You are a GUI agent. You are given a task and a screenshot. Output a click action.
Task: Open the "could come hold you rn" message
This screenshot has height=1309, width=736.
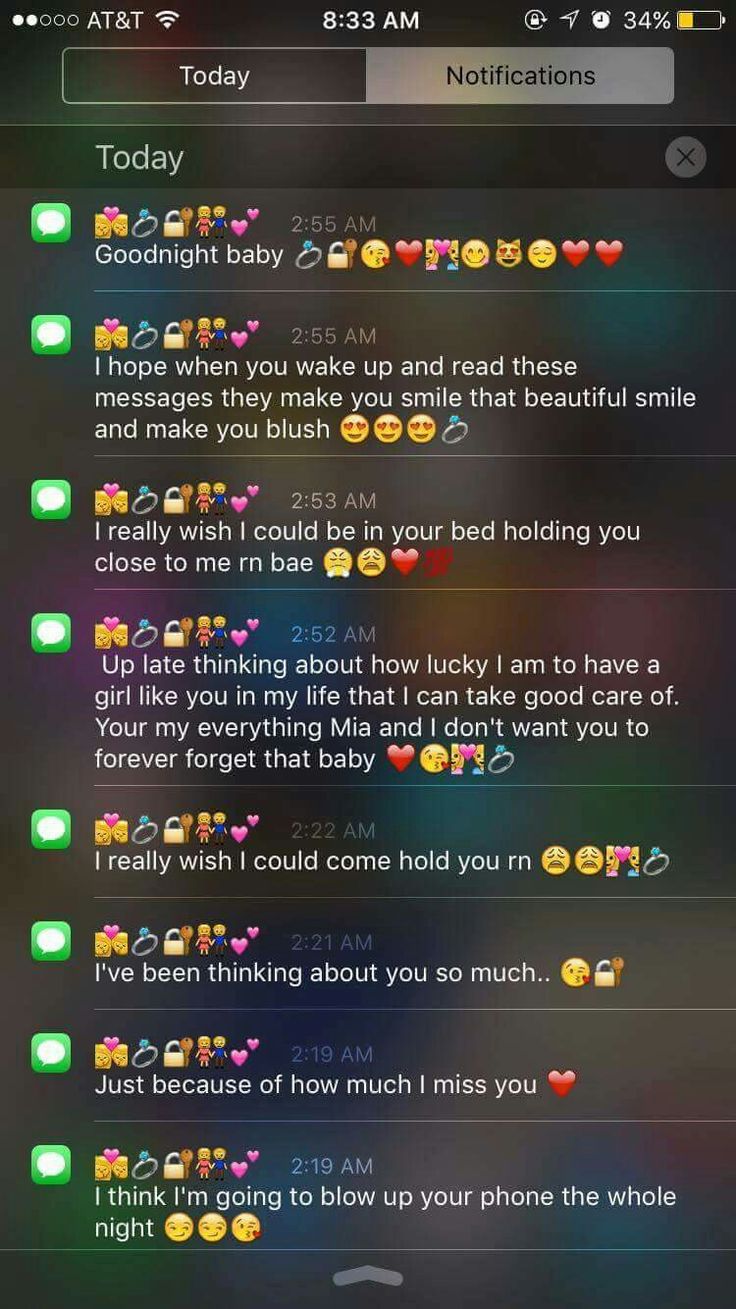point(368,843)
